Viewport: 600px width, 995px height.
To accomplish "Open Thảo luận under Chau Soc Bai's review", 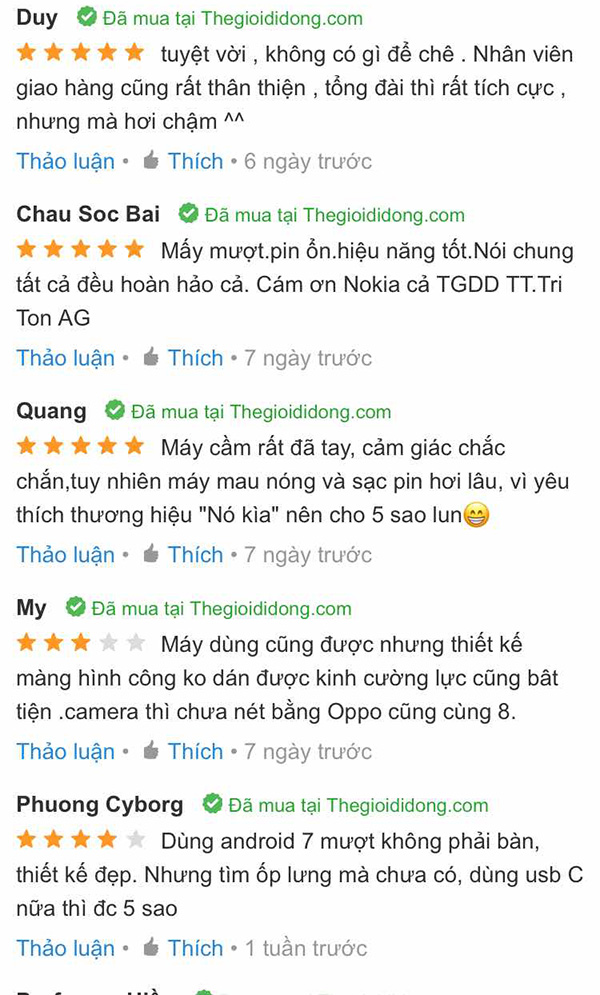I will (65, 358).
